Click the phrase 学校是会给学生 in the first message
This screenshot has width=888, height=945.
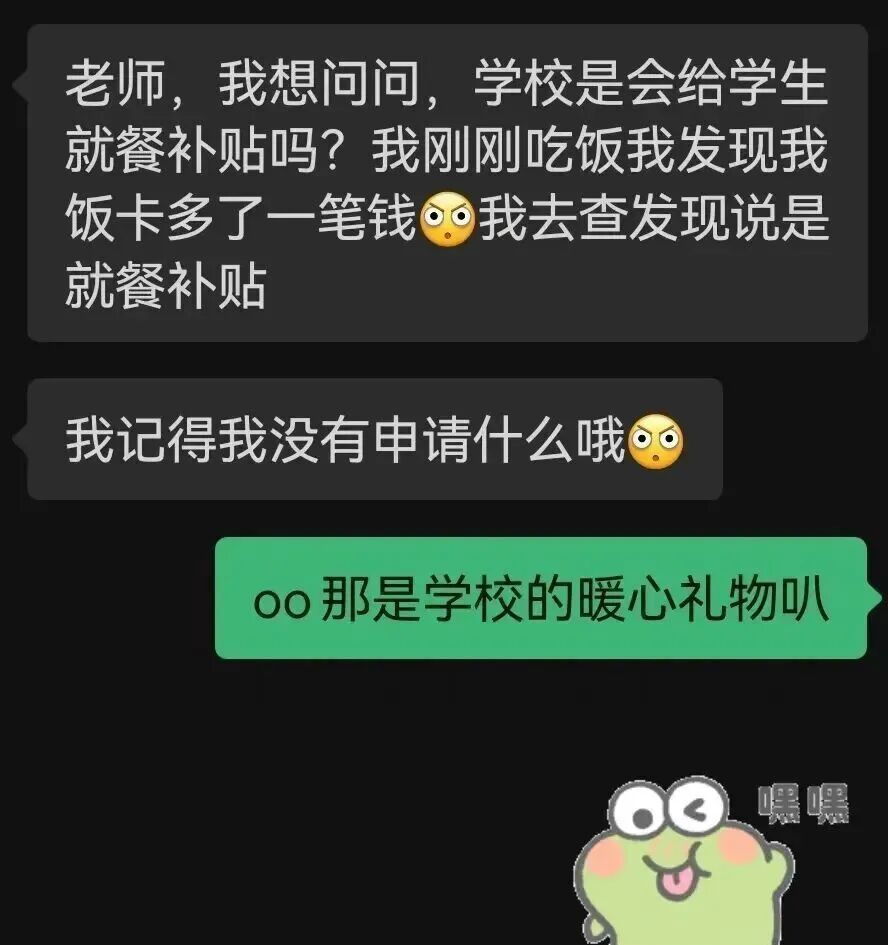[655, 86]
